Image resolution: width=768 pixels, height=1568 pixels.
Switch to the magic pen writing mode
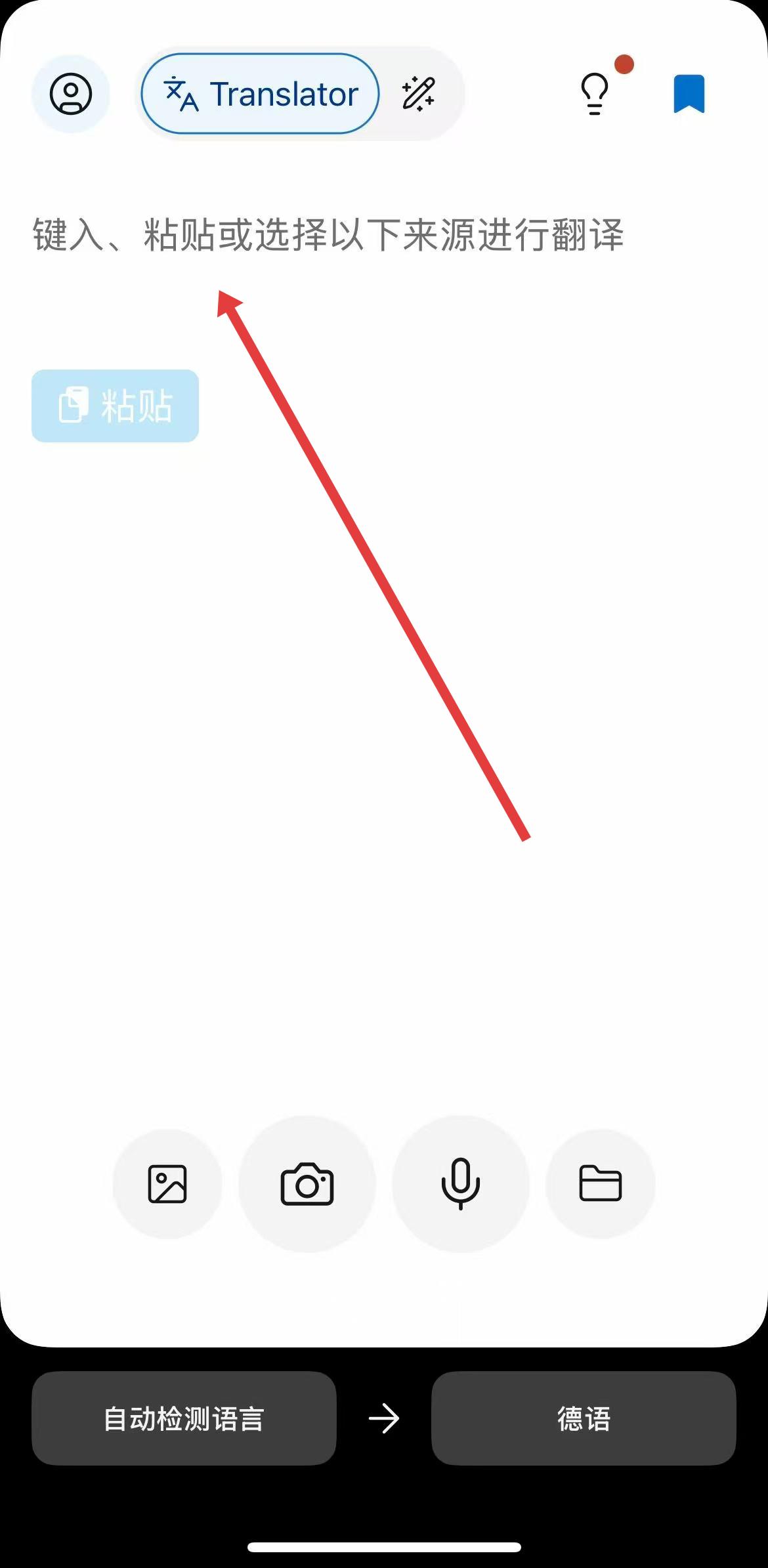coord(419,94)
